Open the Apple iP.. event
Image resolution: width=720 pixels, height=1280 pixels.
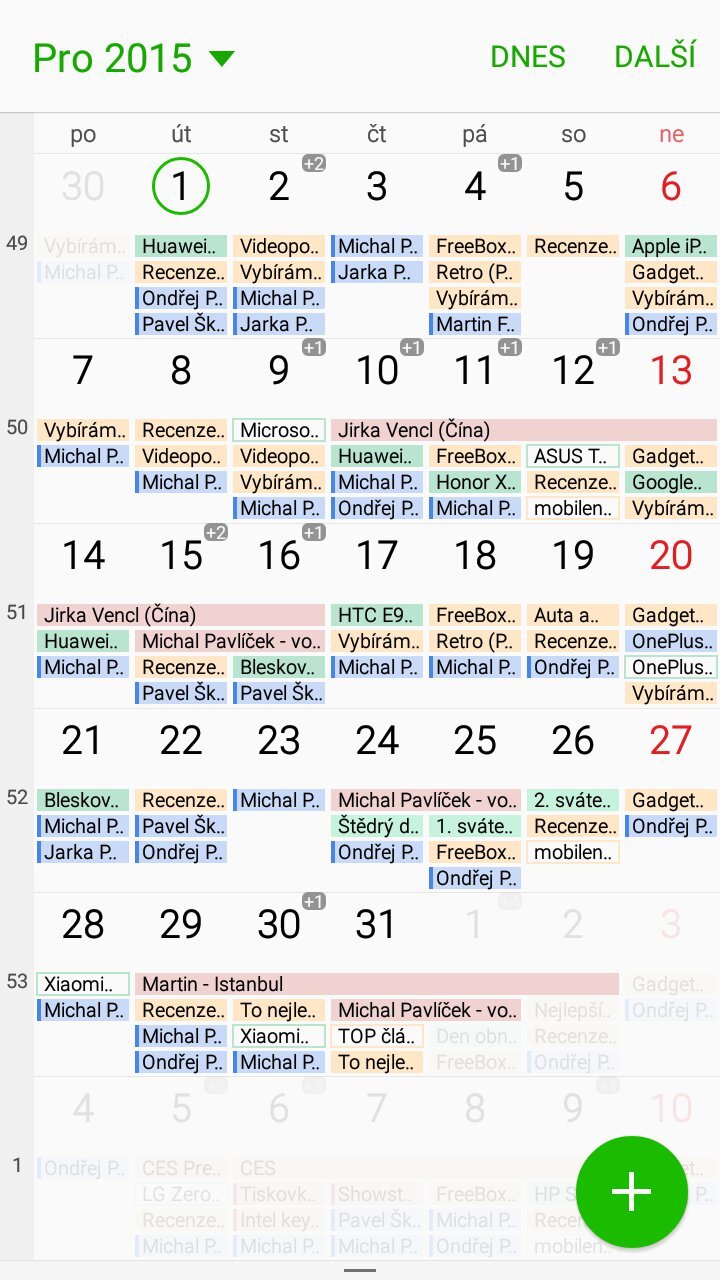click(670, 246)
